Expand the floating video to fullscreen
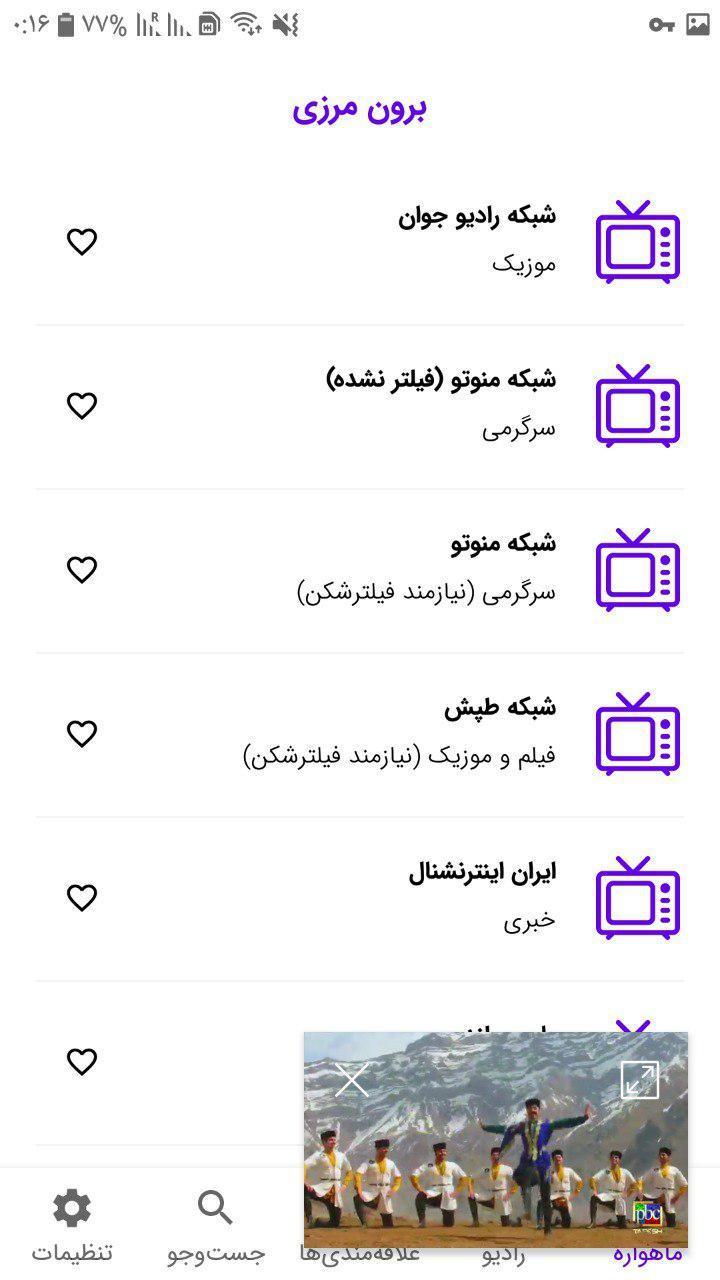Image resolution: width=720 pixels, height=1280 pixels. click(x=640, y=1080)
